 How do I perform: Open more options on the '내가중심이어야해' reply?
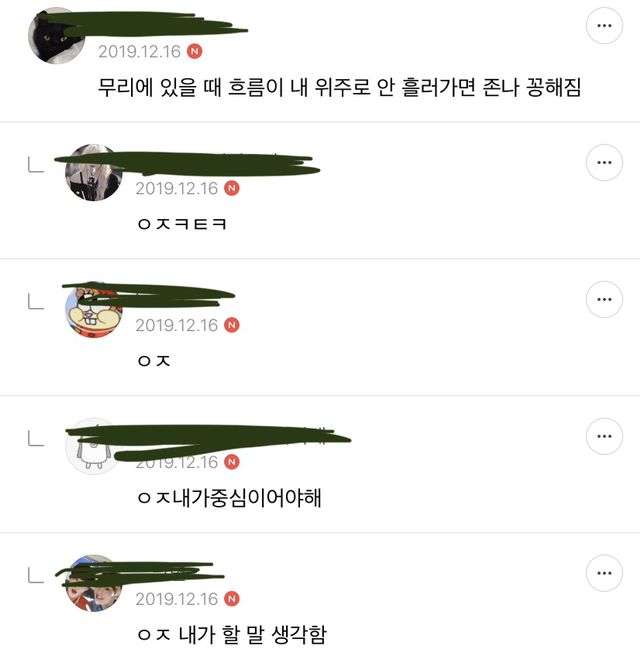pyautogui.click(x=604, y=436)
